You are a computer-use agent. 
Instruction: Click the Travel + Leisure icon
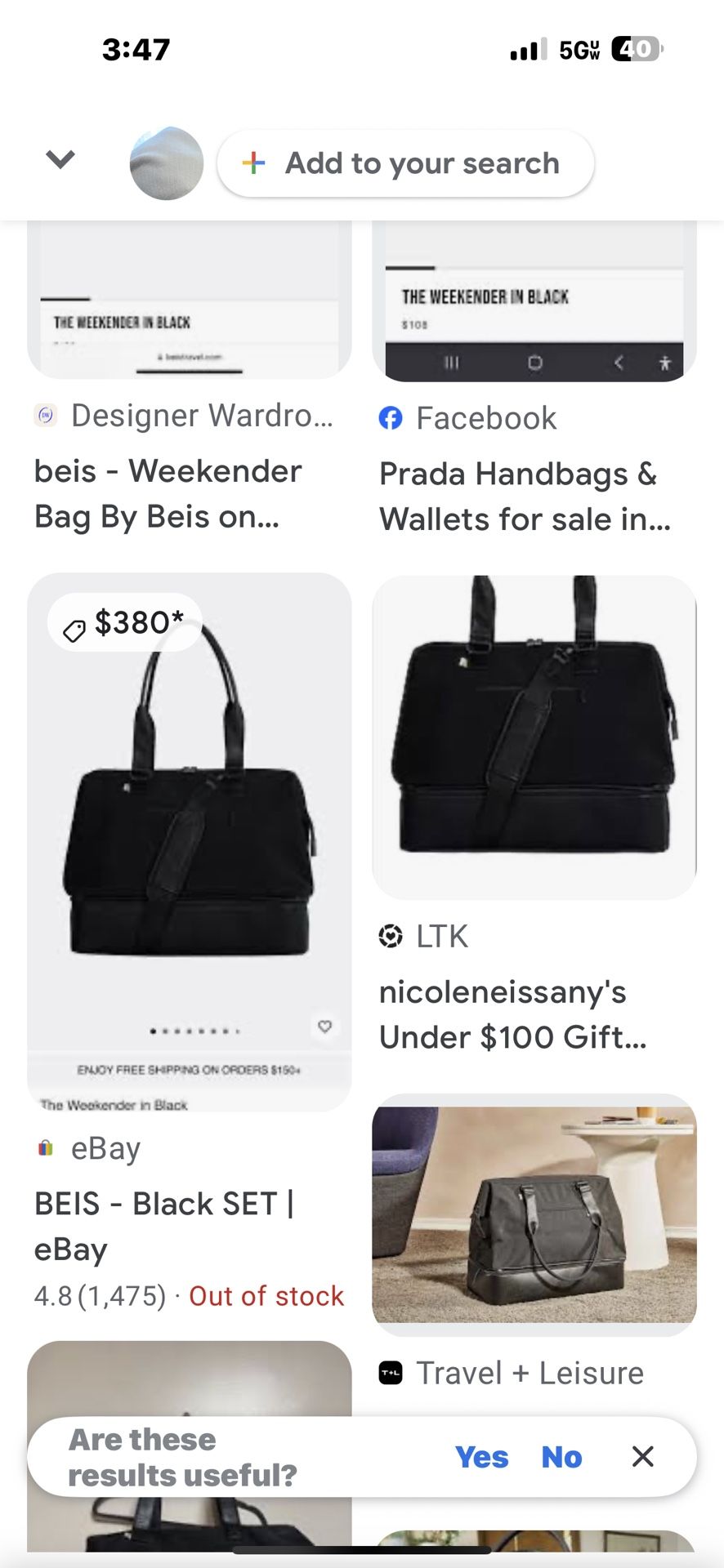click(x=391, y=1373)
